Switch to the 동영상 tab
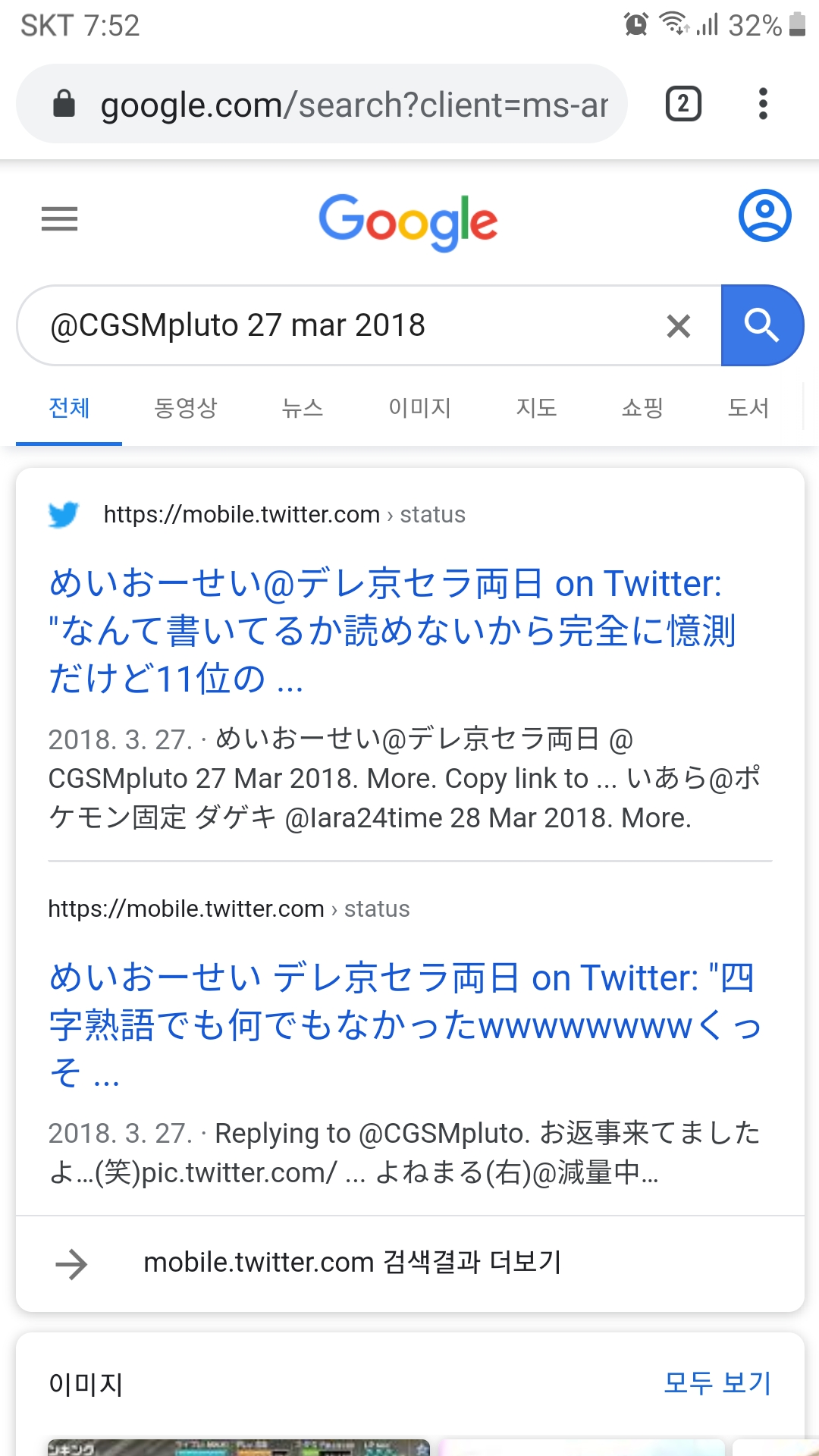The width and height of the screenshot is (819, 1456). (x=185, y=408)
